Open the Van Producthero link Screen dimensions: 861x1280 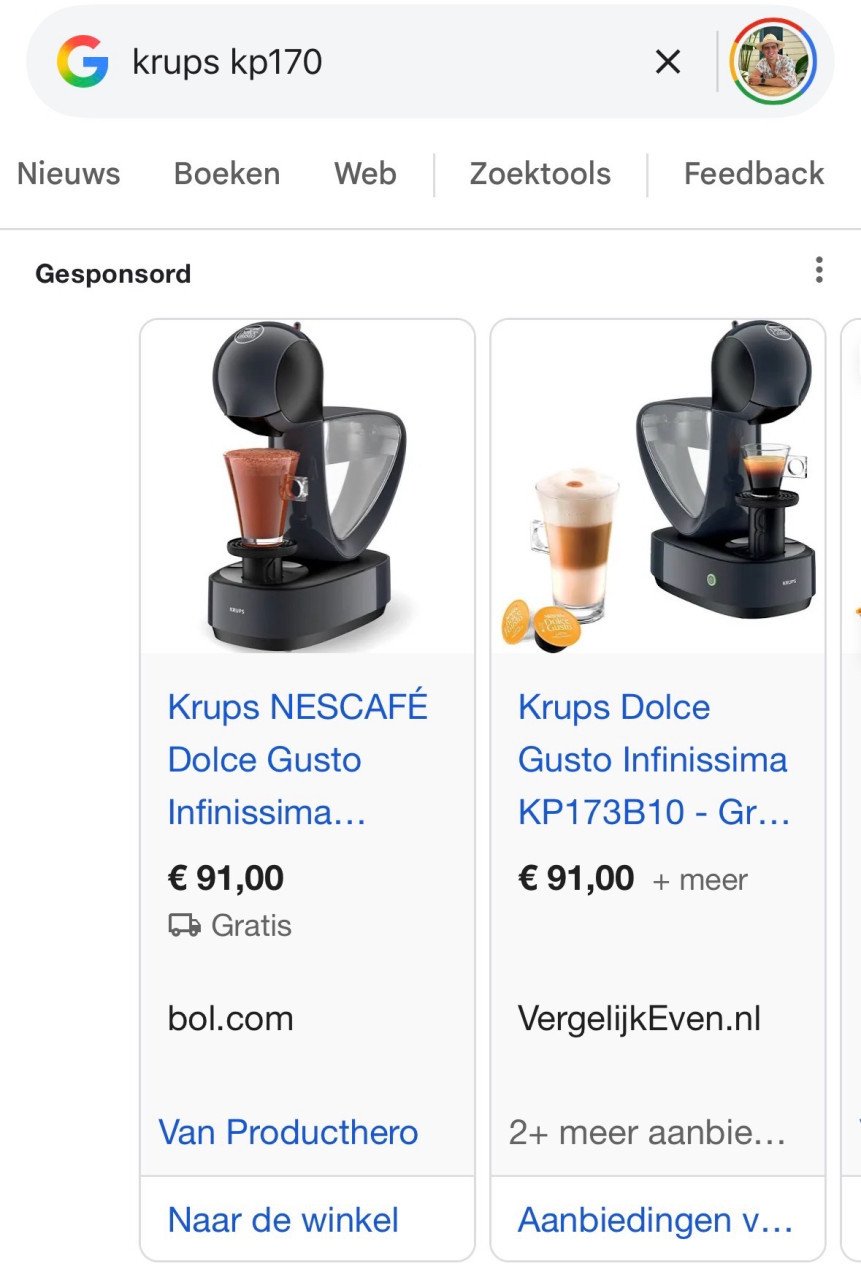(x=288, y=1132)
